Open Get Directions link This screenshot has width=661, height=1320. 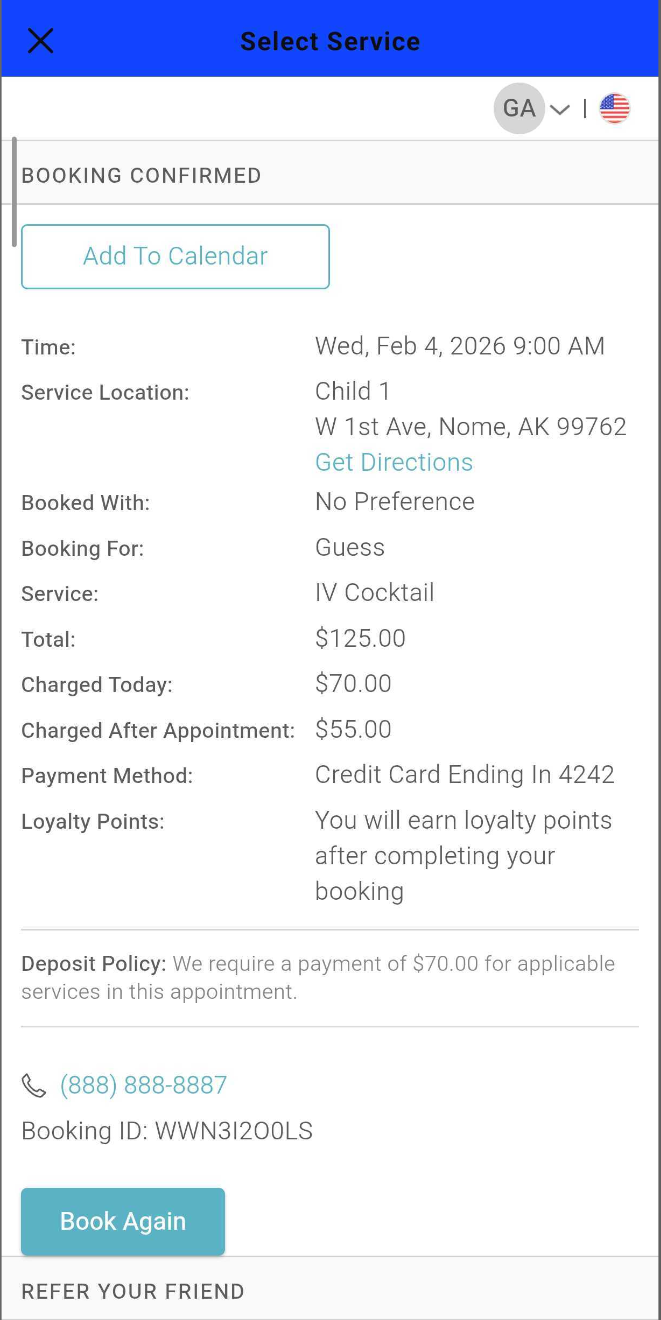tap(393, 462)
